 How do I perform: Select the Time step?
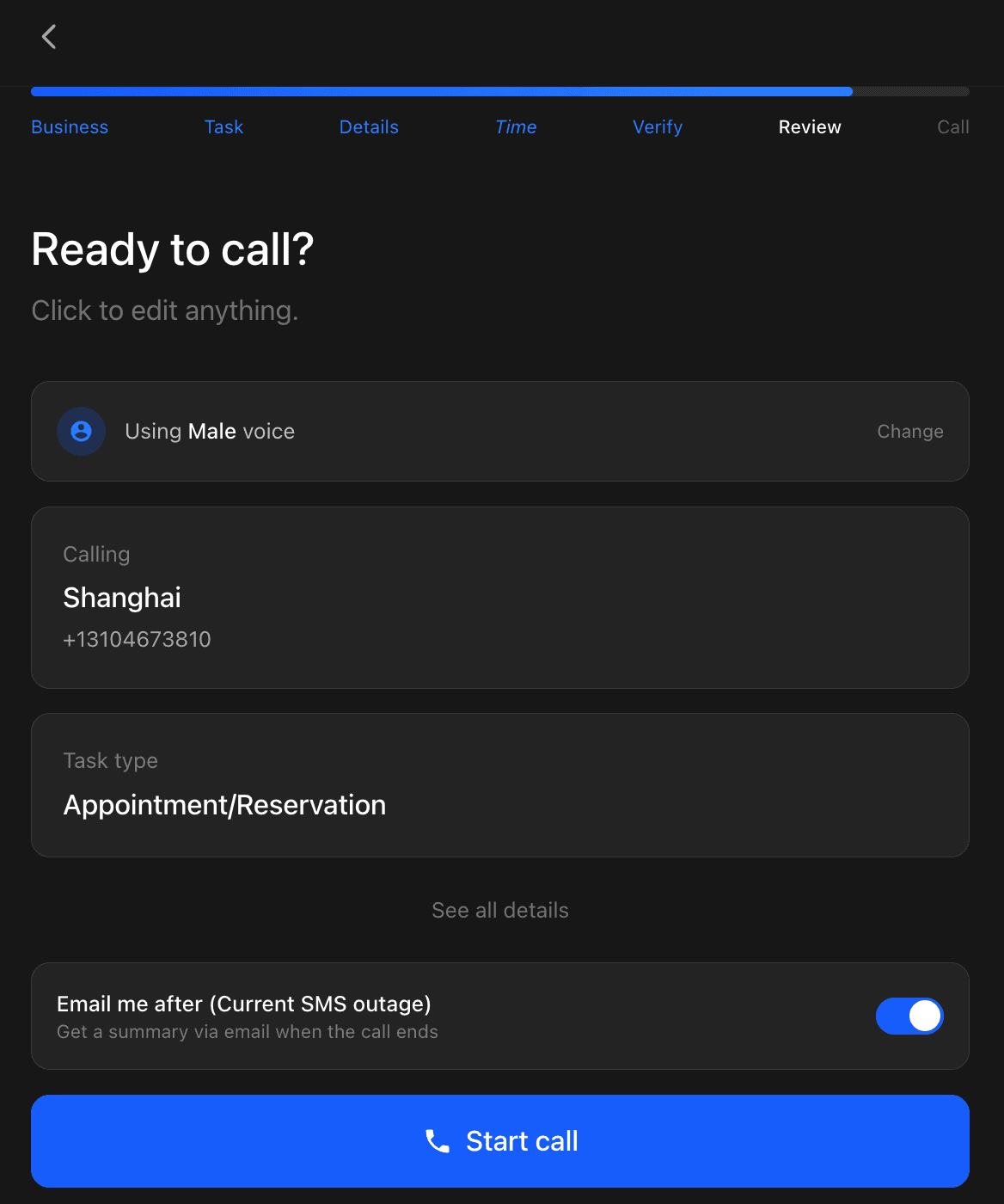point(515,126)
